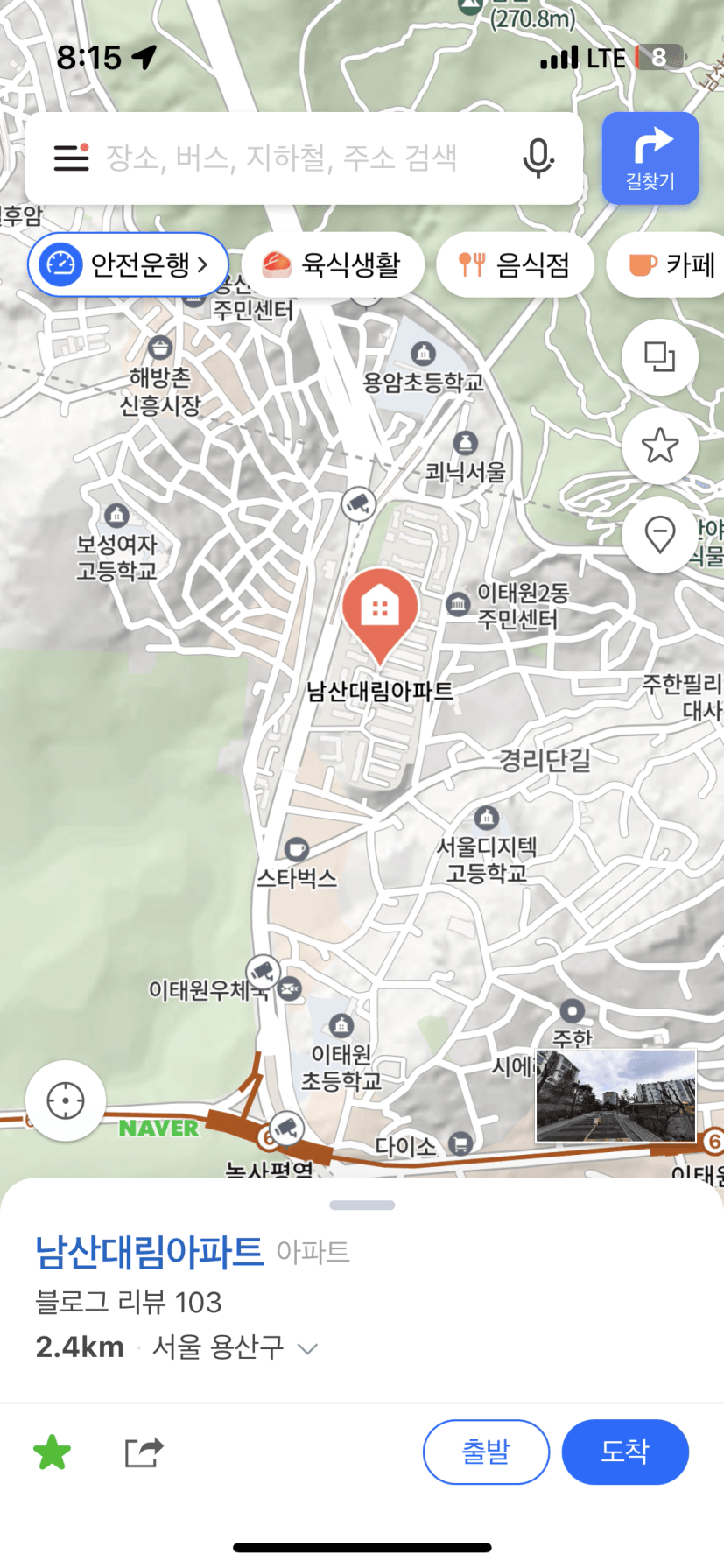Set 남산대림아파트 as 출발 point
This screenshot has width=724, height=1568.
486,1452
